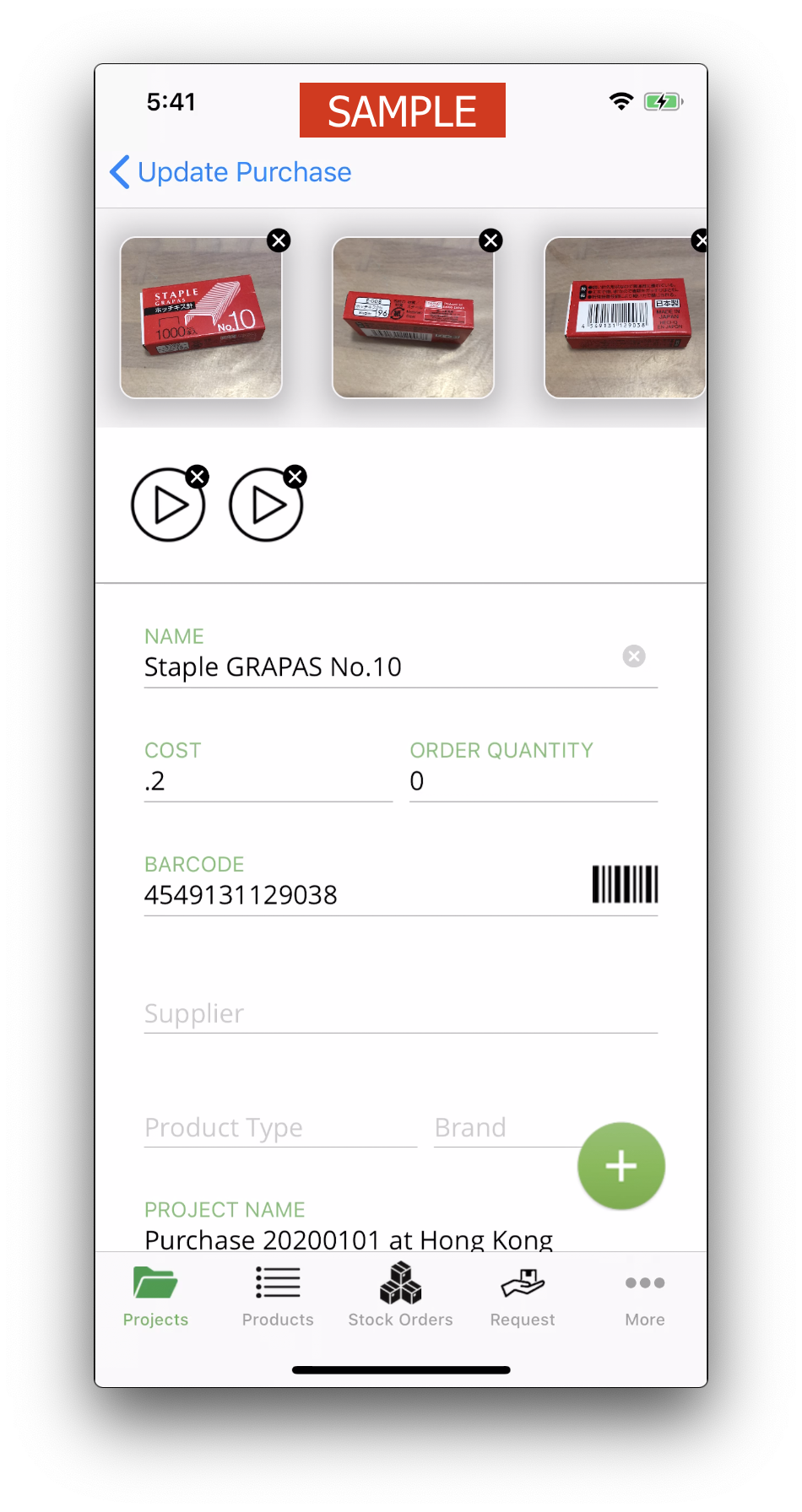Open the barcode-side photo of the box
Image resolution: width=802 pixels, height=1512 pixels.
(625, 318)
